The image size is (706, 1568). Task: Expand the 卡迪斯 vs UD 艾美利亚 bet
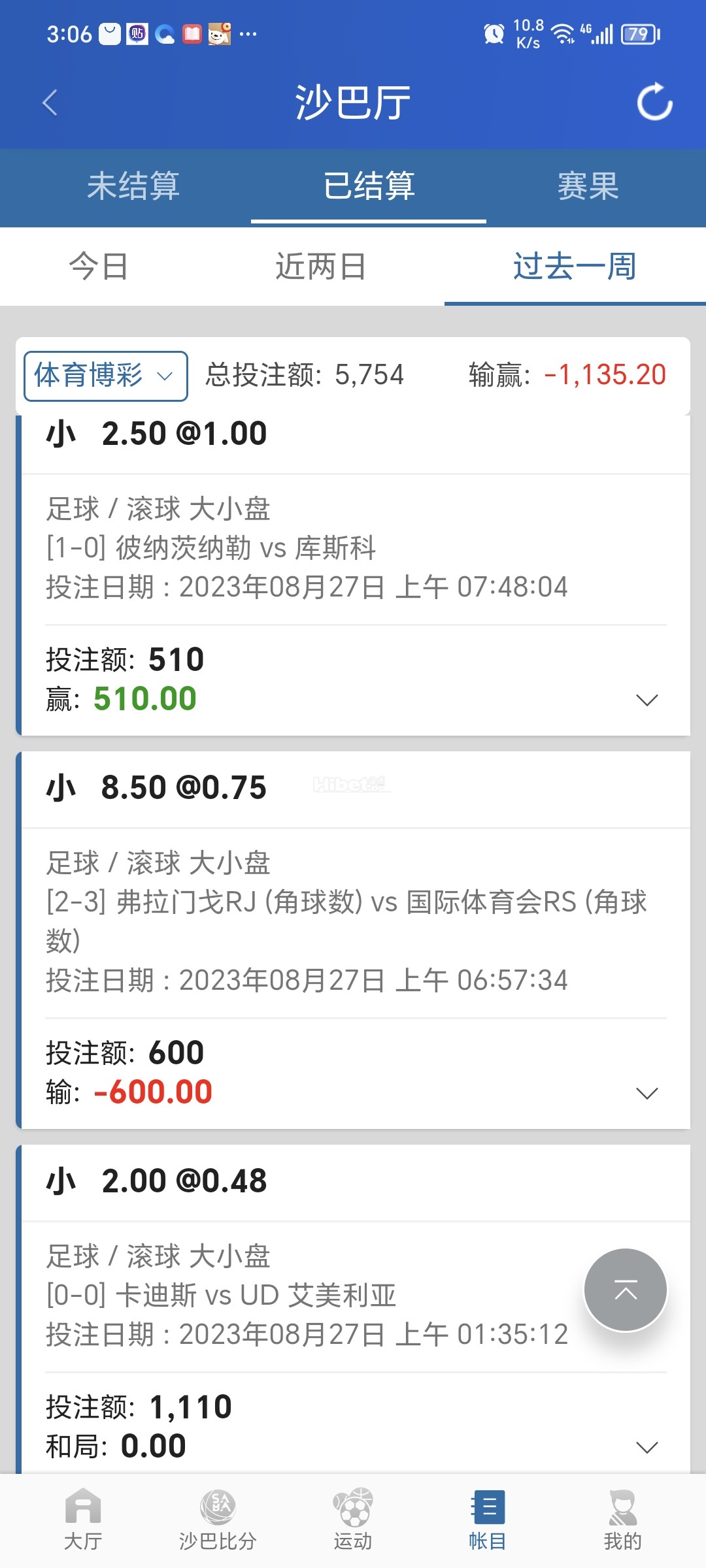coord(647,1448)
